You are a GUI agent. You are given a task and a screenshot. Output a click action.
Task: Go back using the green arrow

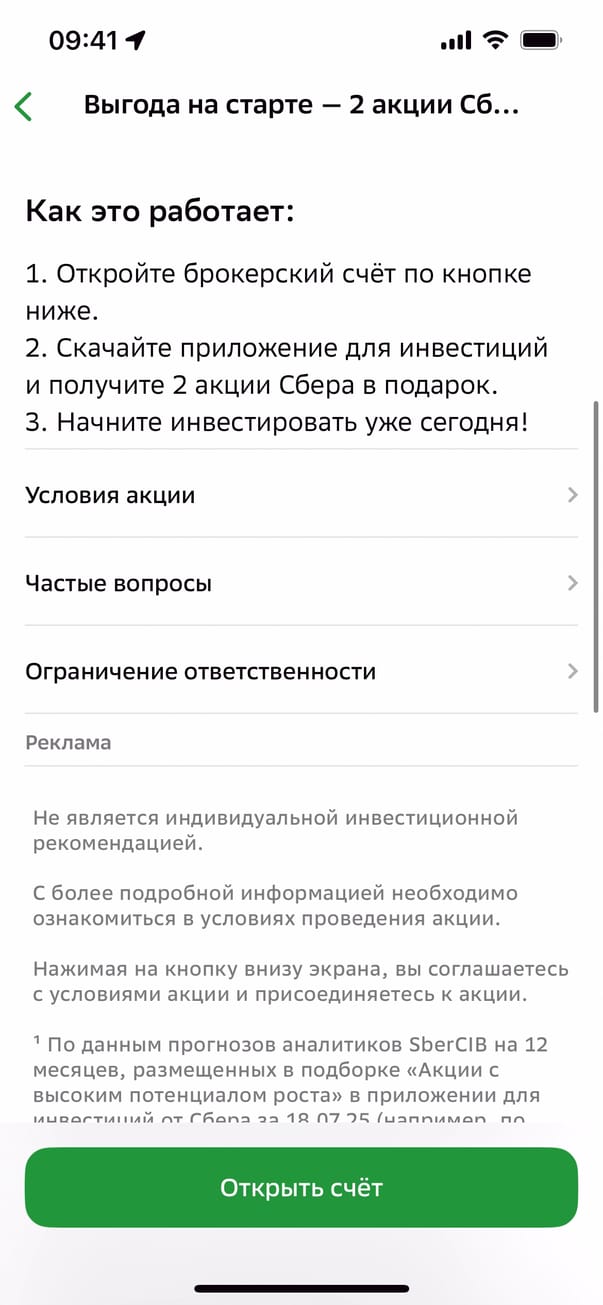[x=24, y=106]
